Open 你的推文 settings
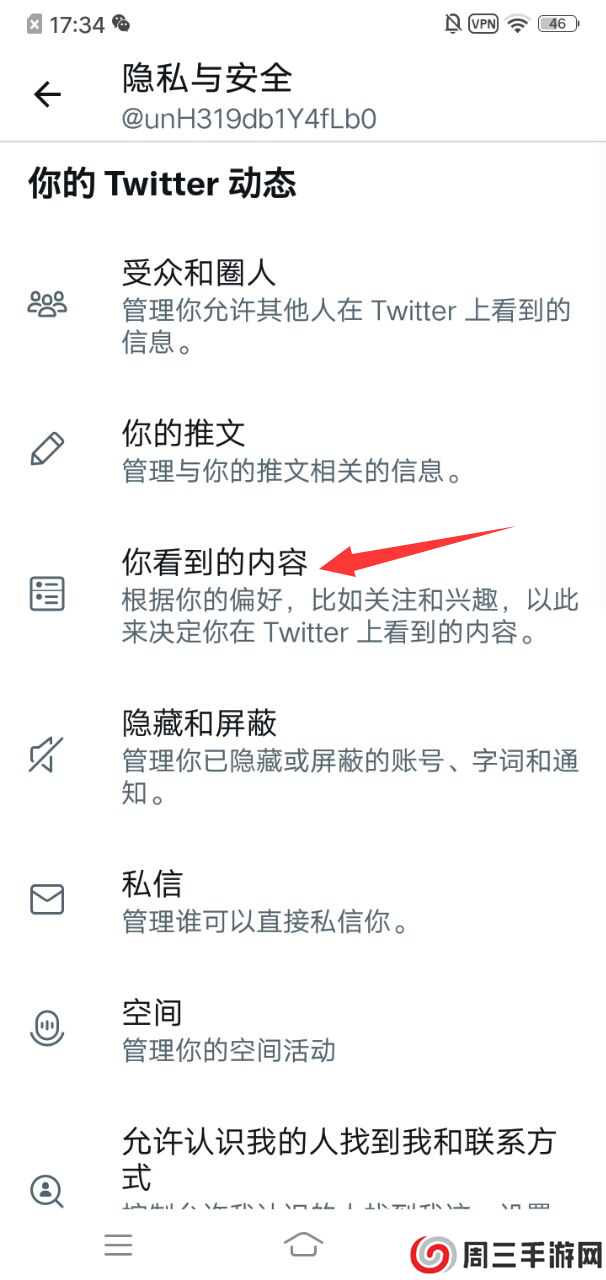606x1280 pixels. pos(300,450)
